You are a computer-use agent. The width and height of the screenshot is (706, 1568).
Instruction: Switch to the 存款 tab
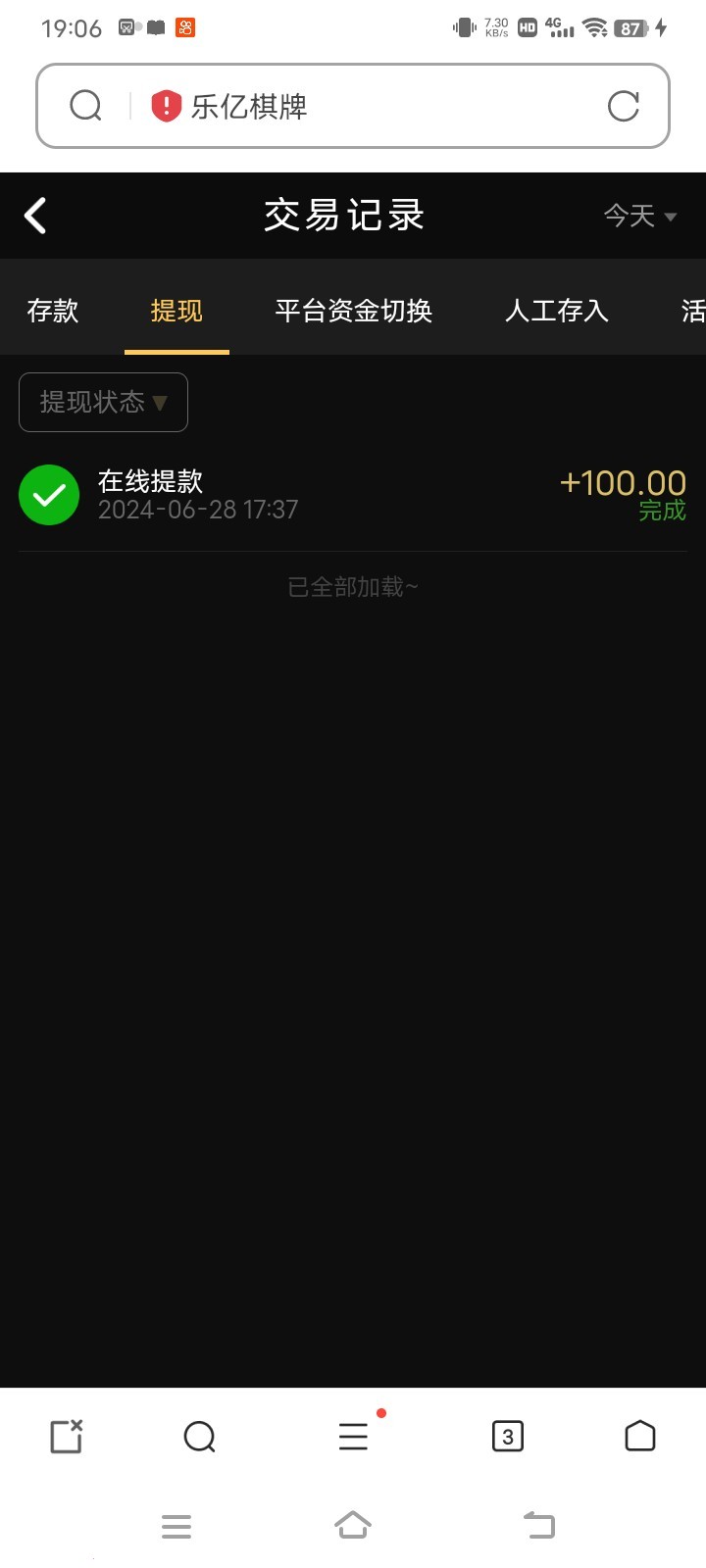pyautogui.click(x=53, y=311)
